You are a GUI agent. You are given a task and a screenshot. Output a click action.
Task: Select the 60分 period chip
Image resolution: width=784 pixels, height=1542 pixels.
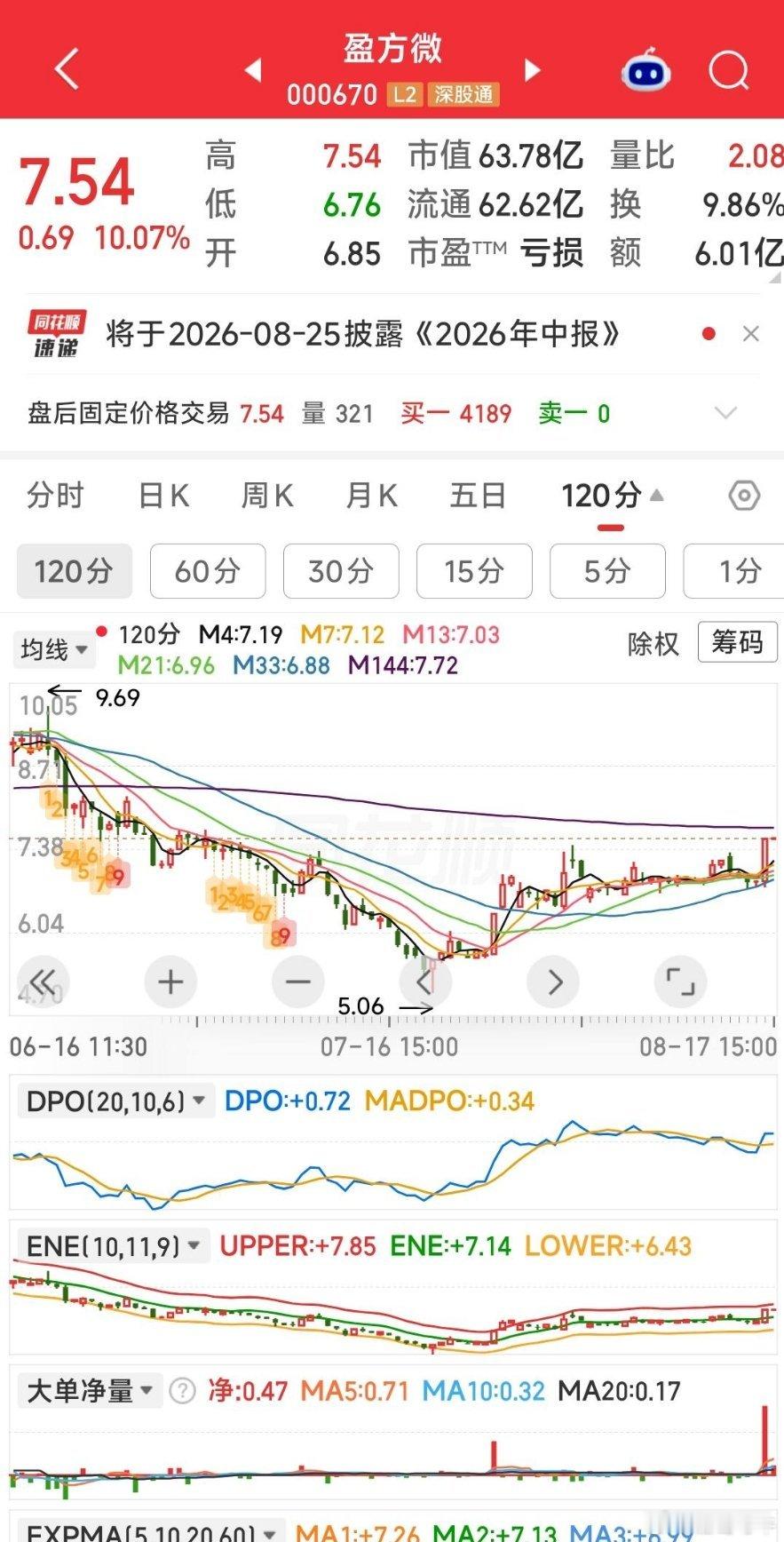[x=208, y=571]
